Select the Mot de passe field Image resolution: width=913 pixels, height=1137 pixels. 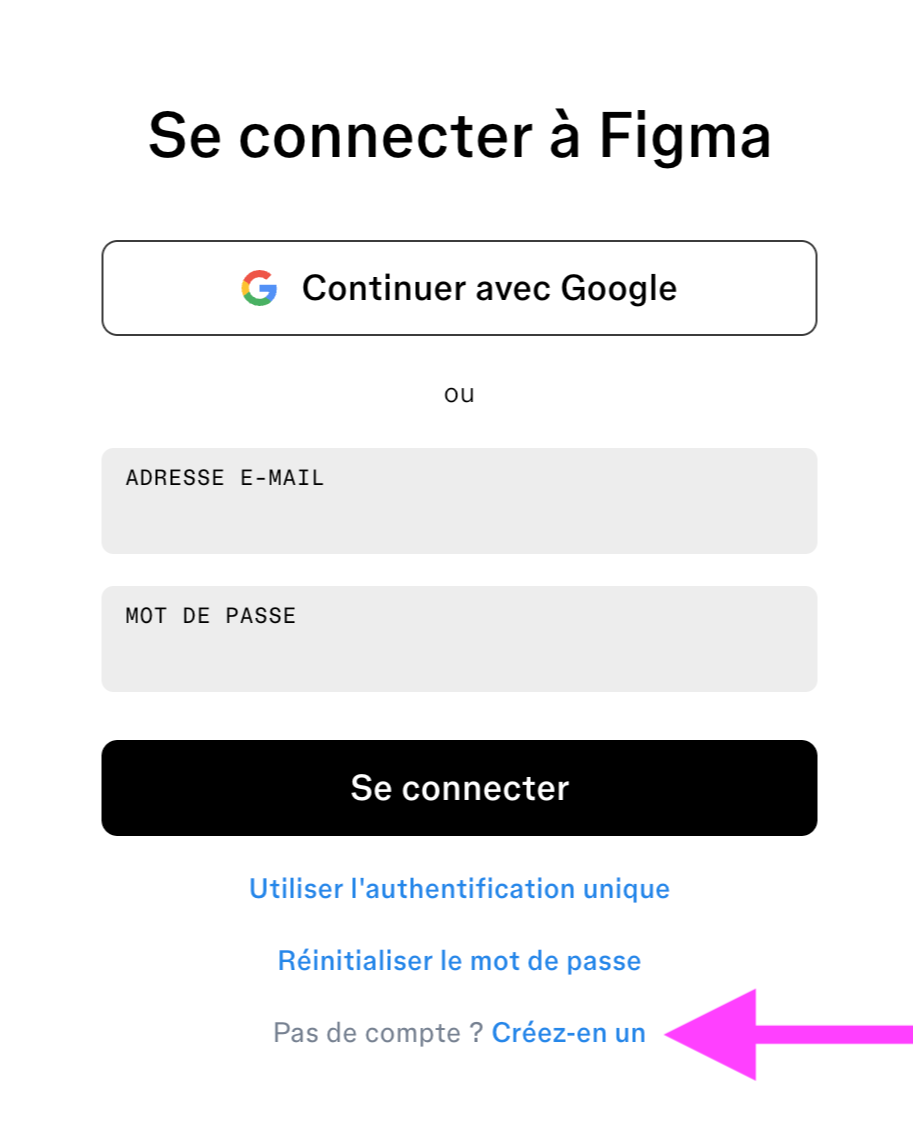pos(459,640)
